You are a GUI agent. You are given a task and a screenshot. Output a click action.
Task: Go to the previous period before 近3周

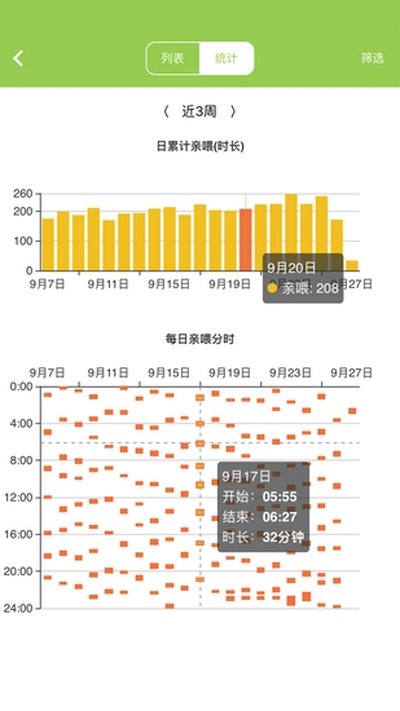(166, 112)
